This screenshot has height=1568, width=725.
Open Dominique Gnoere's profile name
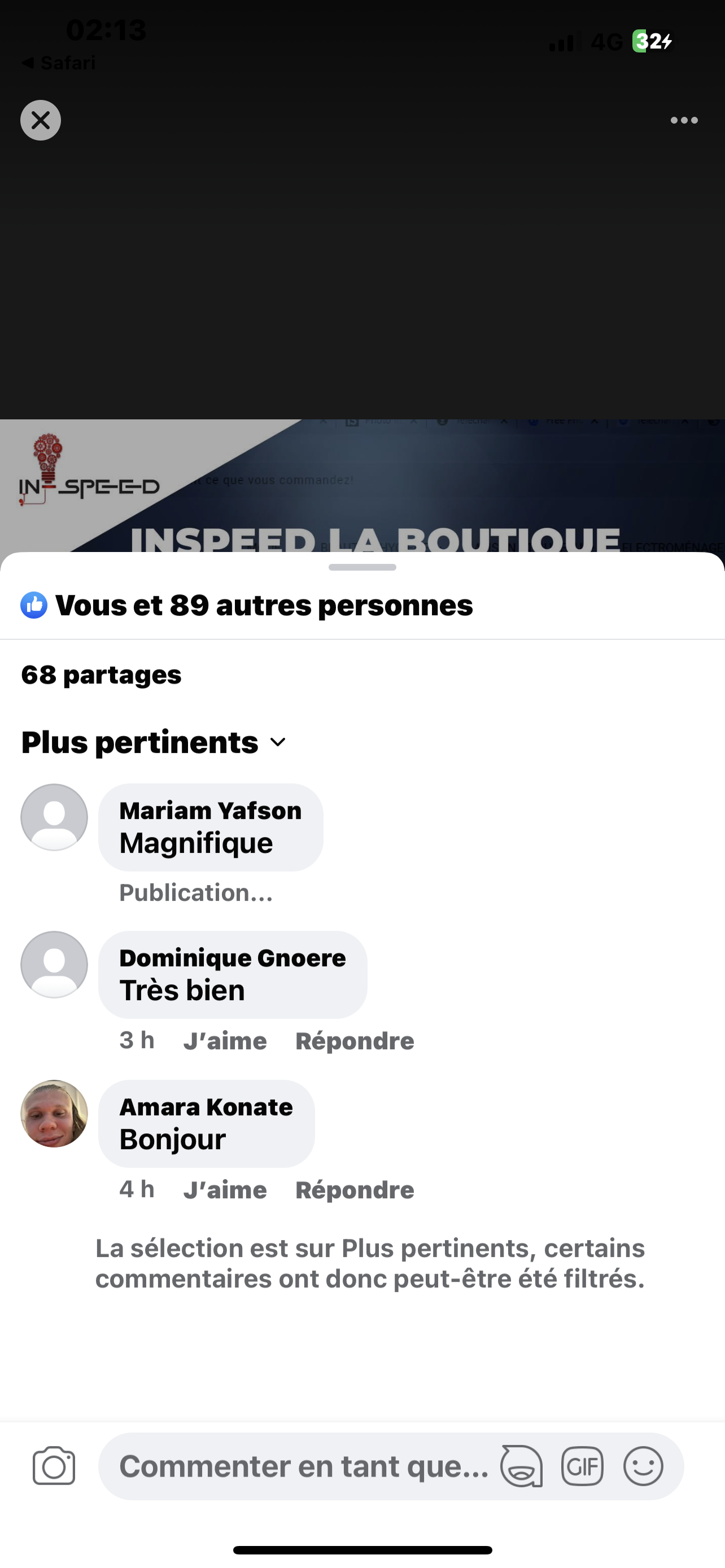point(233,958)
